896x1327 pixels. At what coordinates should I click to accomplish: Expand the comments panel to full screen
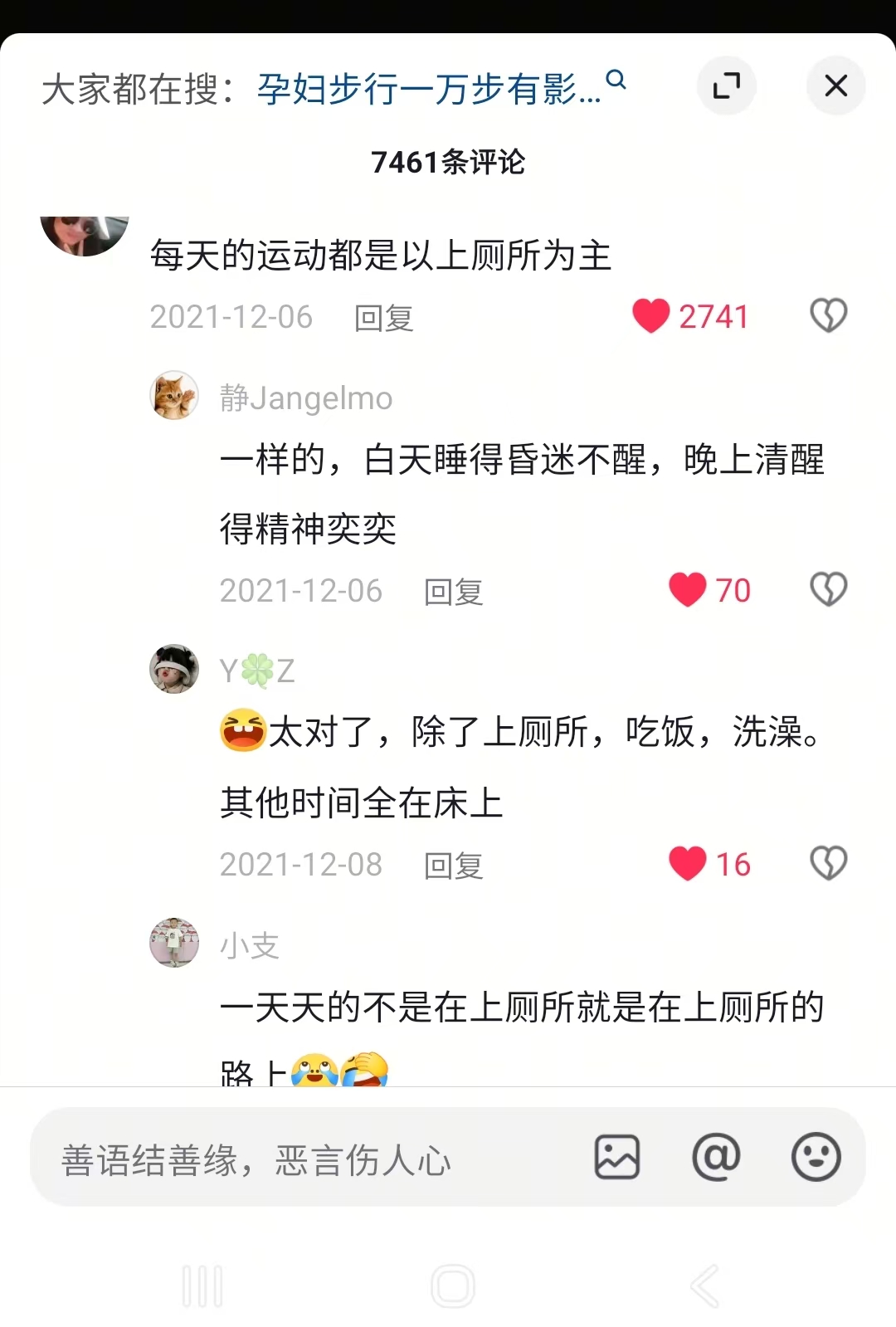tap(727, 85)
